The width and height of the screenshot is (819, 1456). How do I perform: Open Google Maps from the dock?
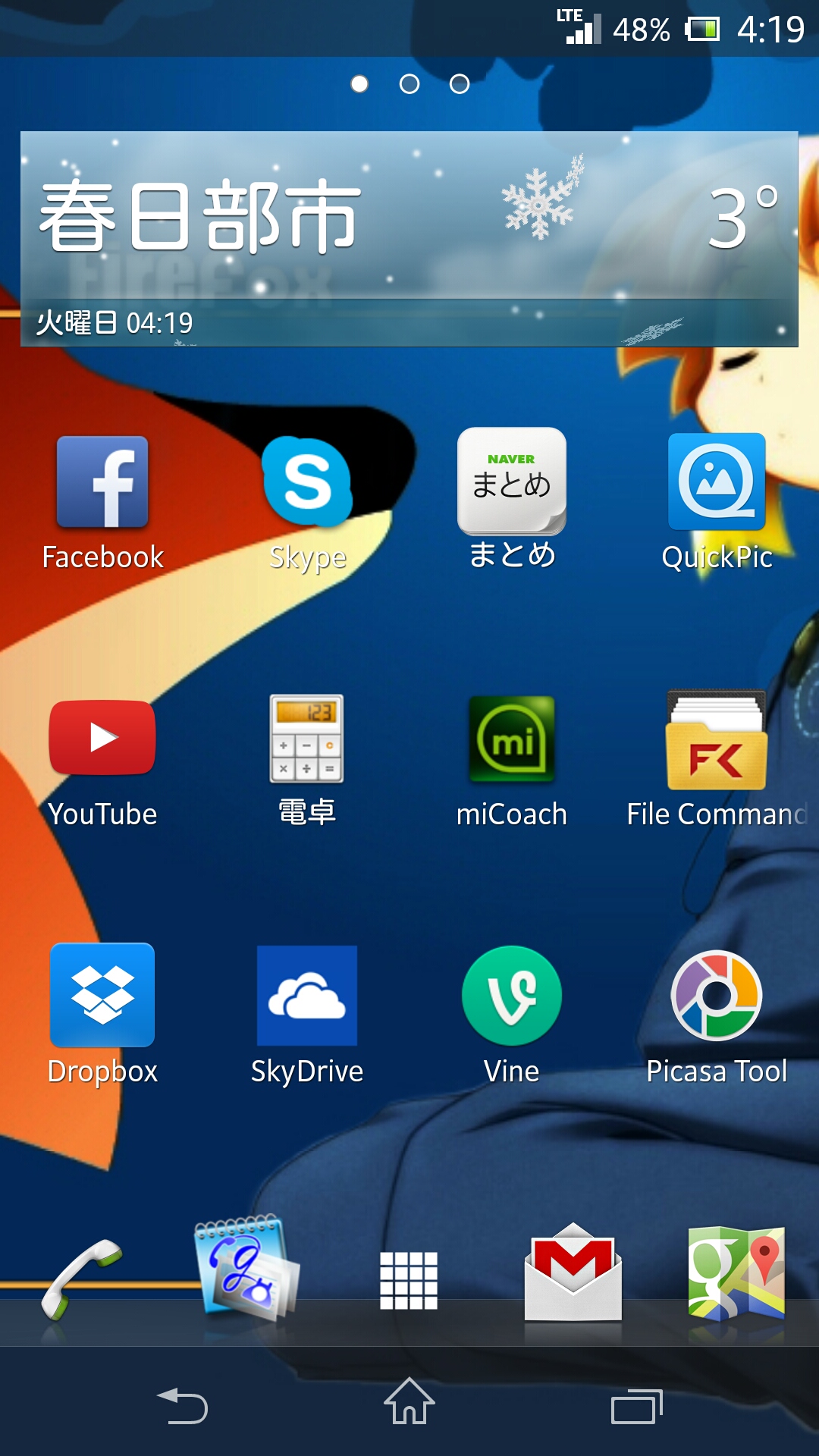(736, 1273)
